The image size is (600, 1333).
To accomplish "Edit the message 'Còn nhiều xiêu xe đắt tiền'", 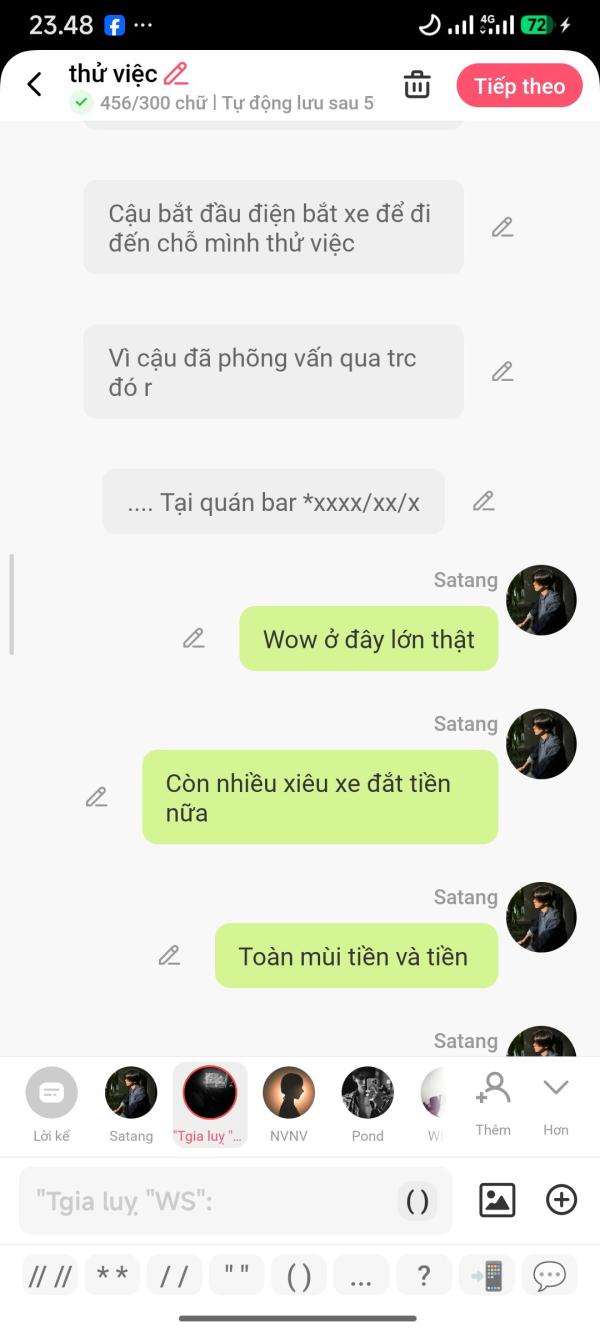I will 96,797.
